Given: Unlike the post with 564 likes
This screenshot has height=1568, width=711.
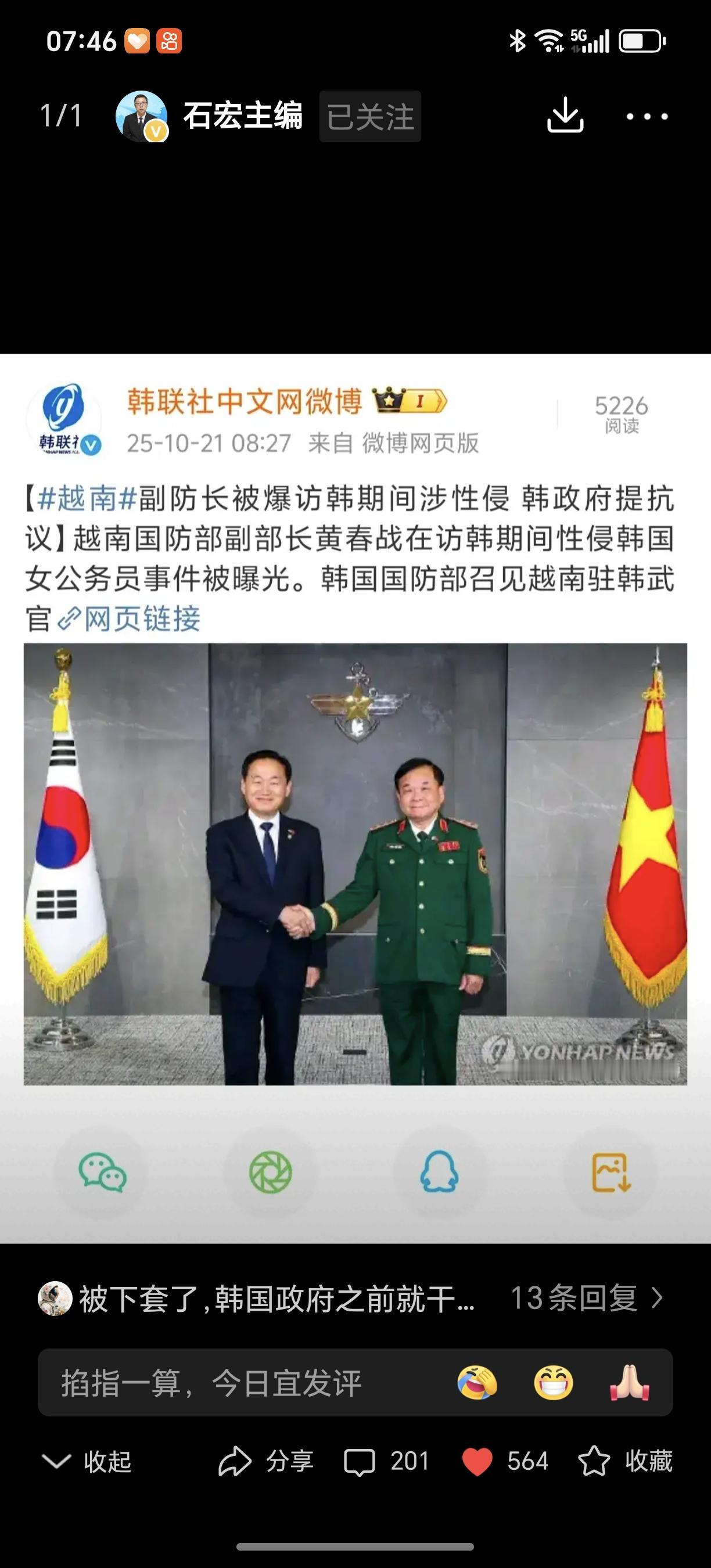Looking at the screenshot, I should pyautogui.click(x=478, y=1462).
